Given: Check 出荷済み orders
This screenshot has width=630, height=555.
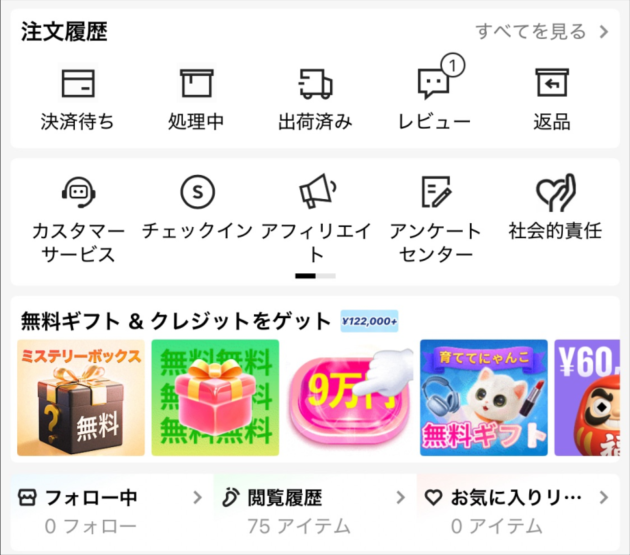Looking at the screenshot, I should 315,100.
